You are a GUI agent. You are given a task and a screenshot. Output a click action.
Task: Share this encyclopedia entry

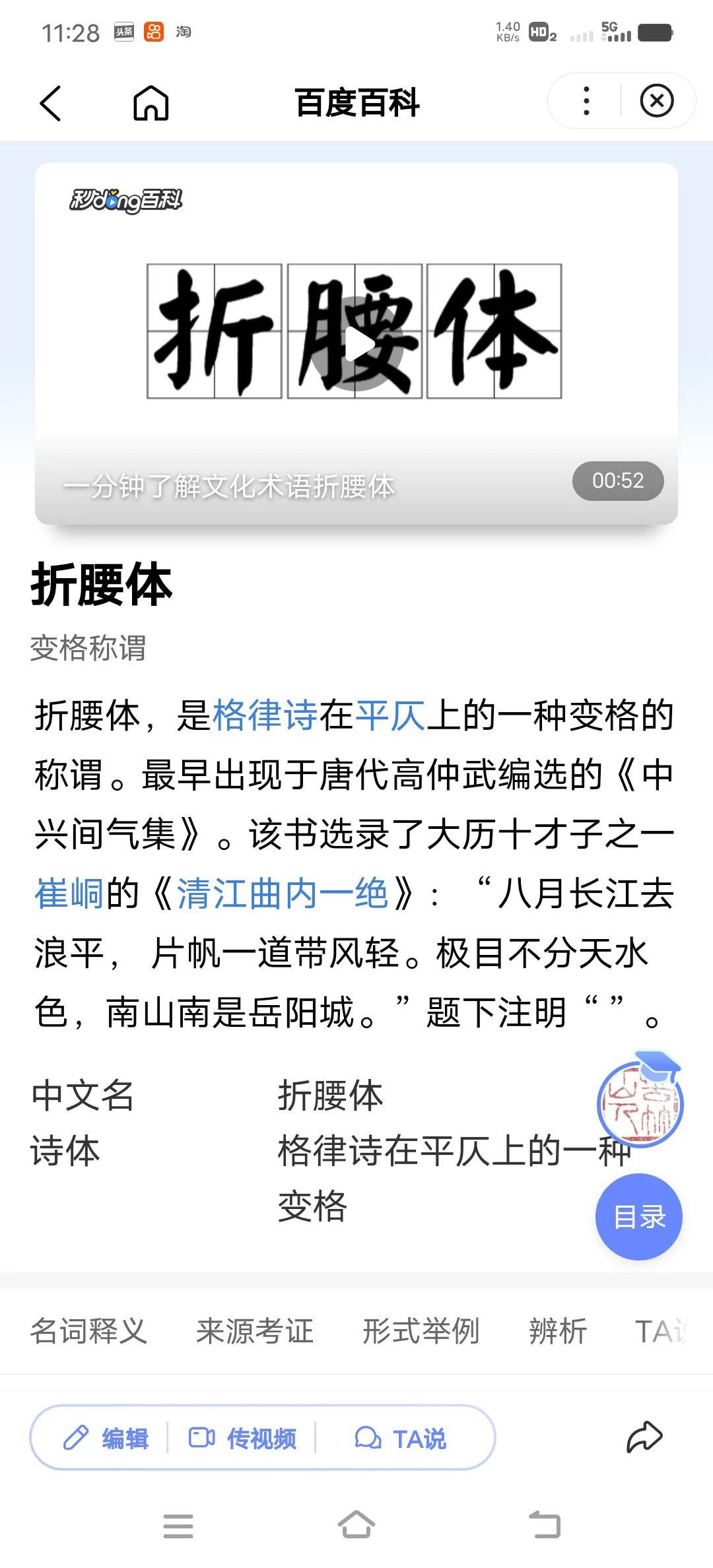pyautogui.click(x=644, y=1437)
